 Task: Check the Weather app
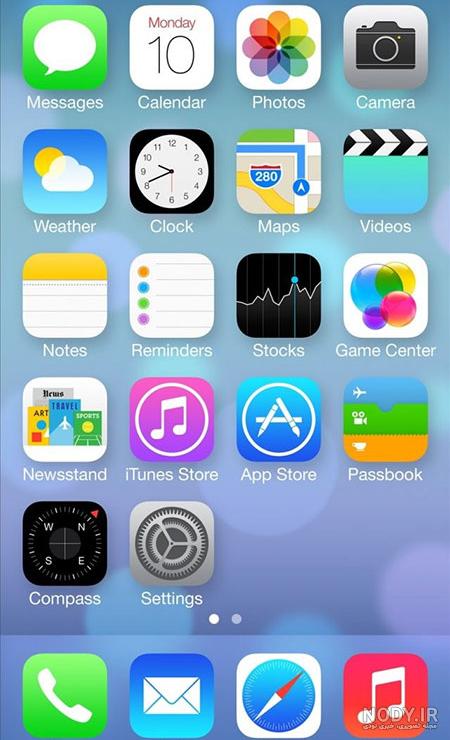(65, 172)
